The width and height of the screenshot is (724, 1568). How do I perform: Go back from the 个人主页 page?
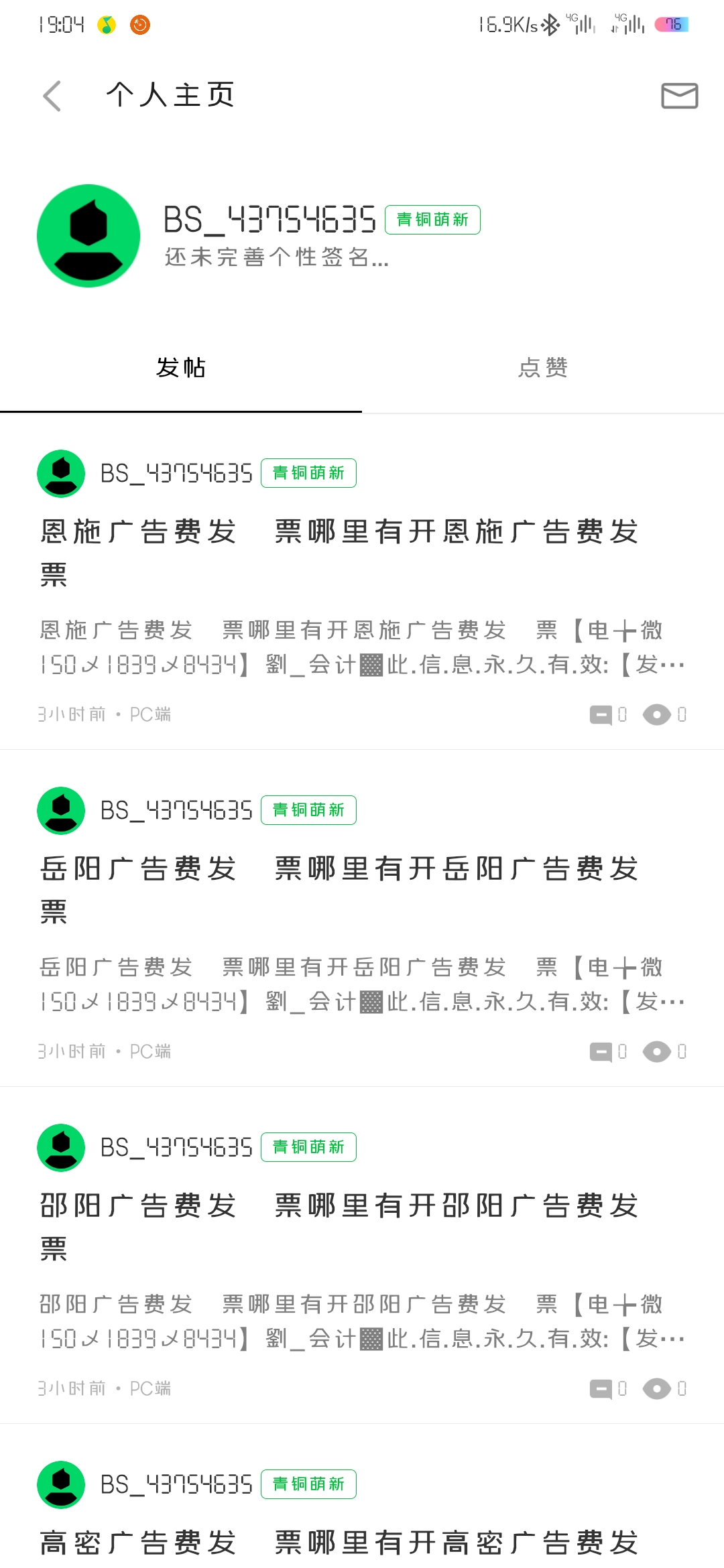tap(52, 96)
